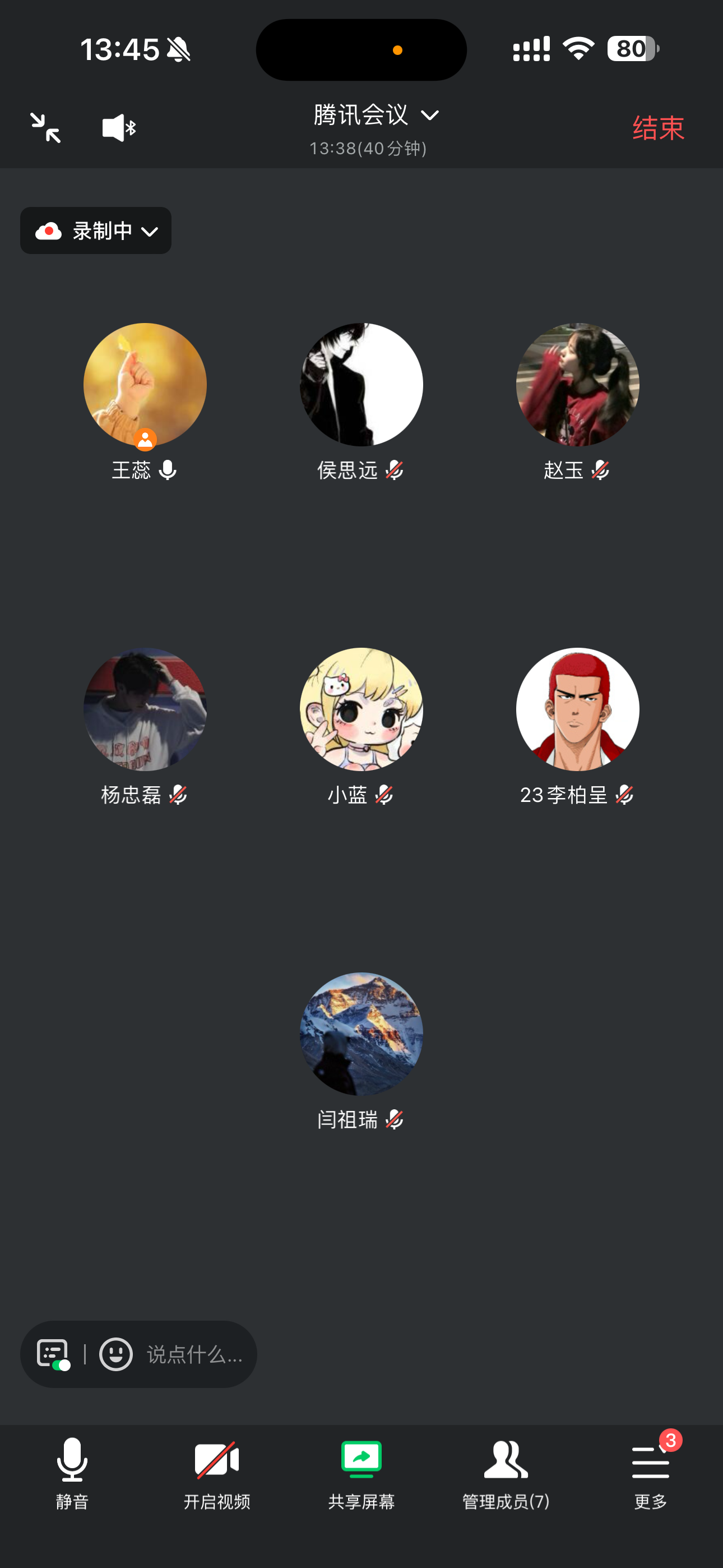Minimize the meeting window

45,128
